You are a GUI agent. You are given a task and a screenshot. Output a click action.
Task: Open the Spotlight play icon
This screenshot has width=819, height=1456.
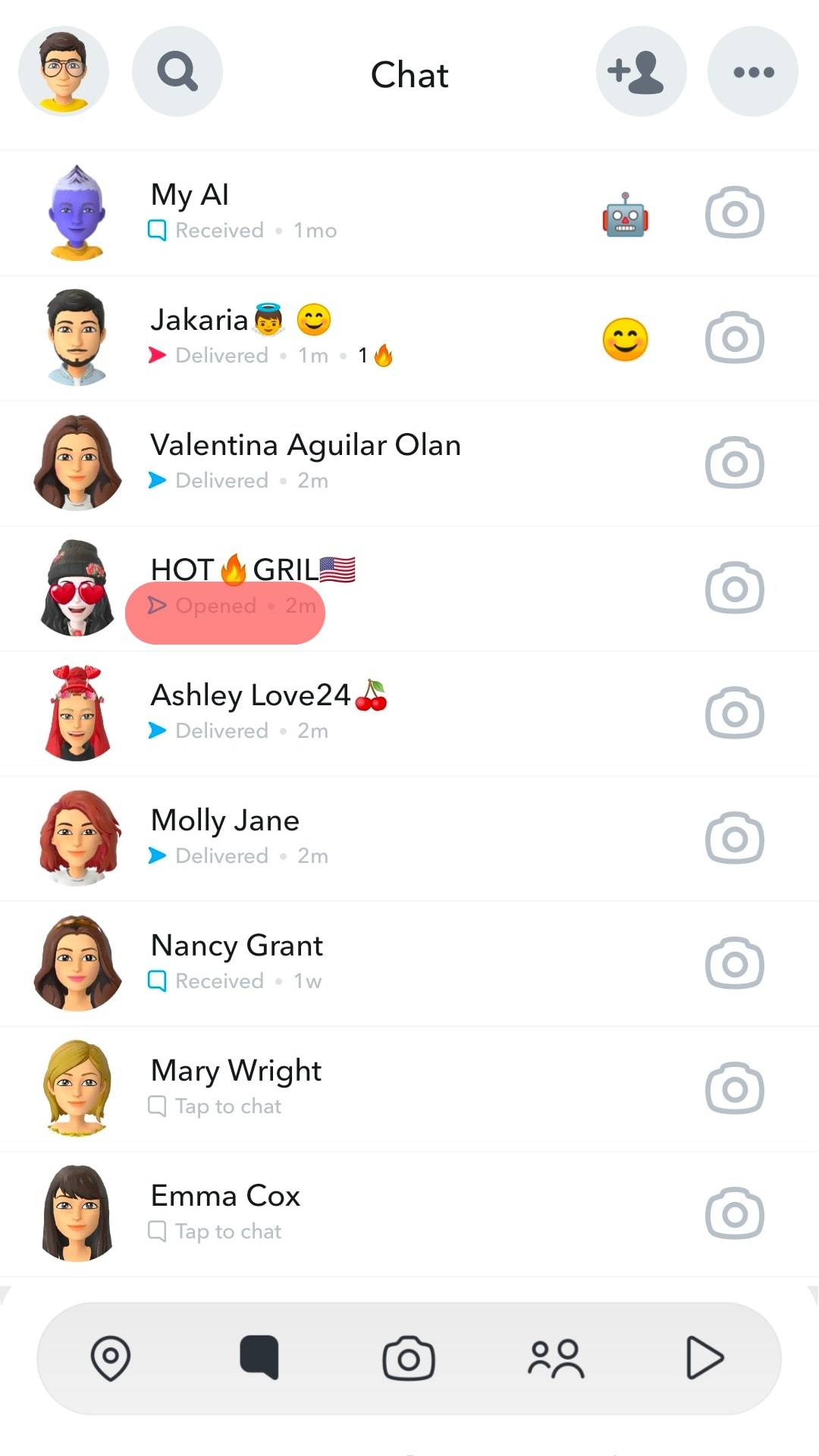click(x=704, y=1357)
